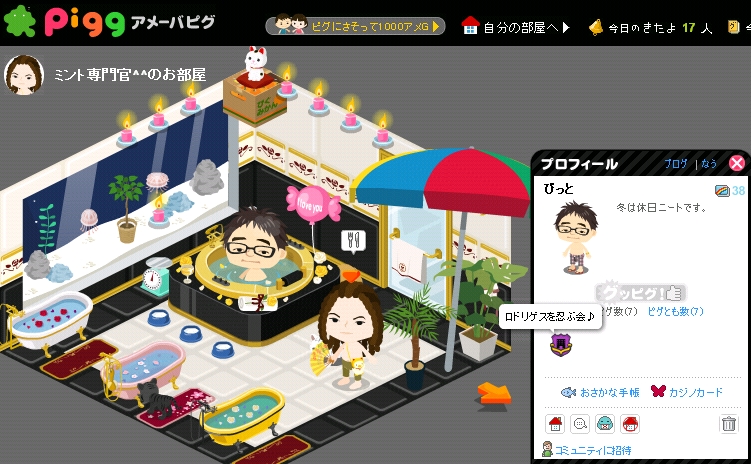
Task: Go to 自分の部屋へ my room
Action: (516, 27)
